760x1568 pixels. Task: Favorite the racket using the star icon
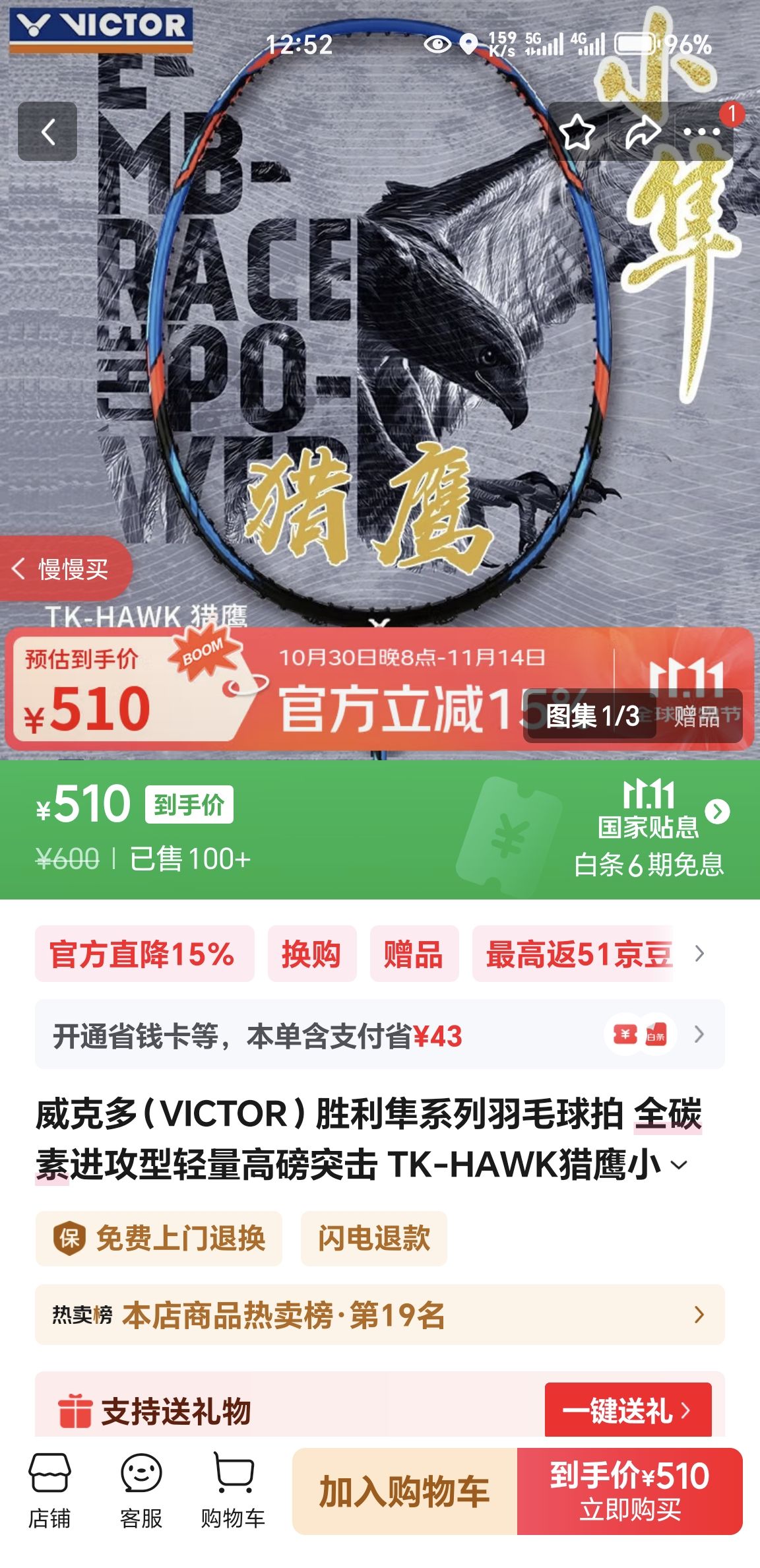(579, 131)
